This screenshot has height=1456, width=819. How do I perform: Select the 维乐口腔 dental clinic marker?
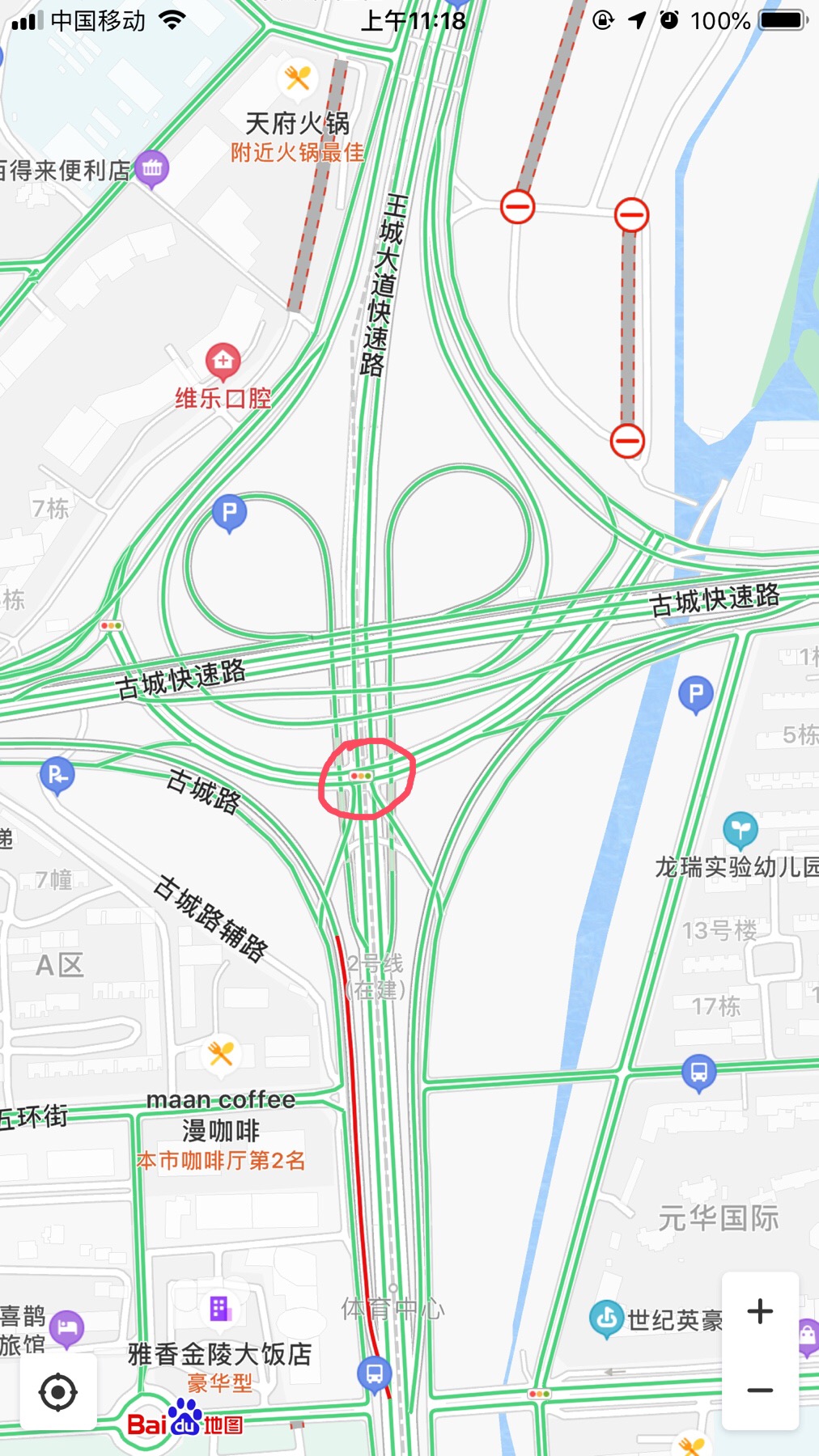tap(223, 361)
